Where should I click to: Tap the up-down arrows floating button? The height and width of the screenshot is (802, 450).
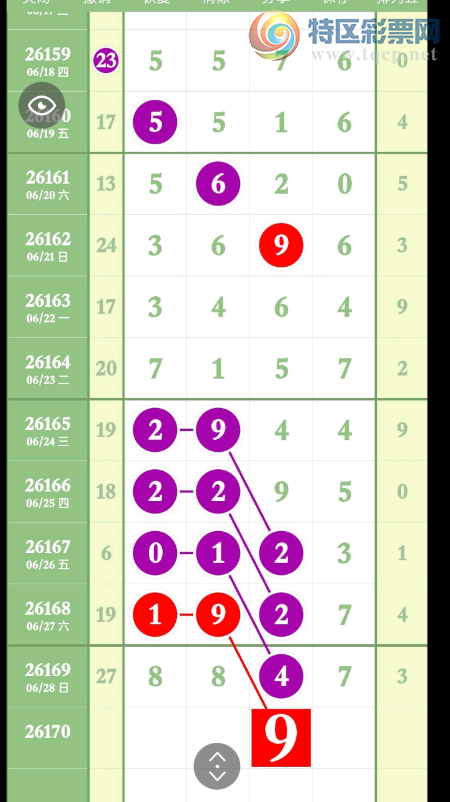(x=217, y=766)
